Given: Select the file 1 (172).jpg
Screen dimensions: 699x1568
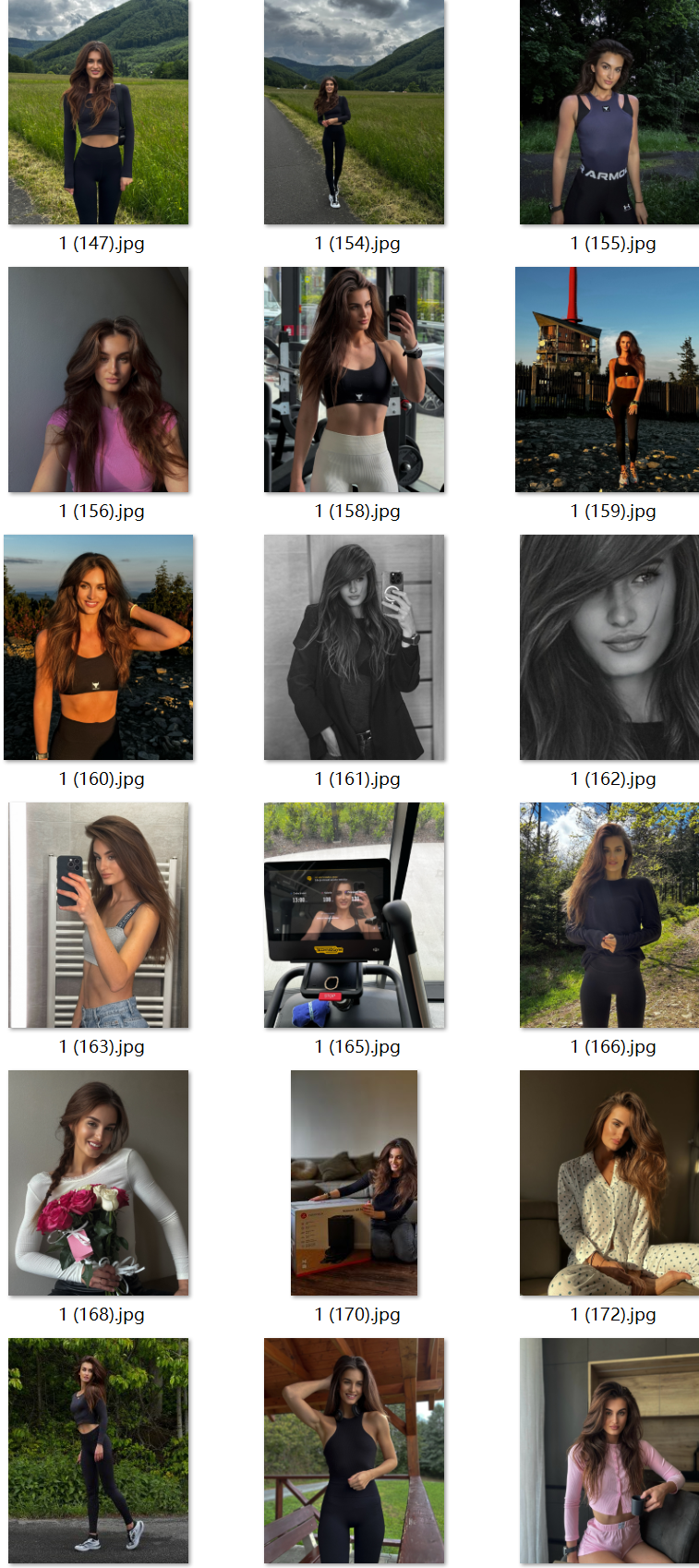Looking at the screenshot, I should tap(609, 1183).
